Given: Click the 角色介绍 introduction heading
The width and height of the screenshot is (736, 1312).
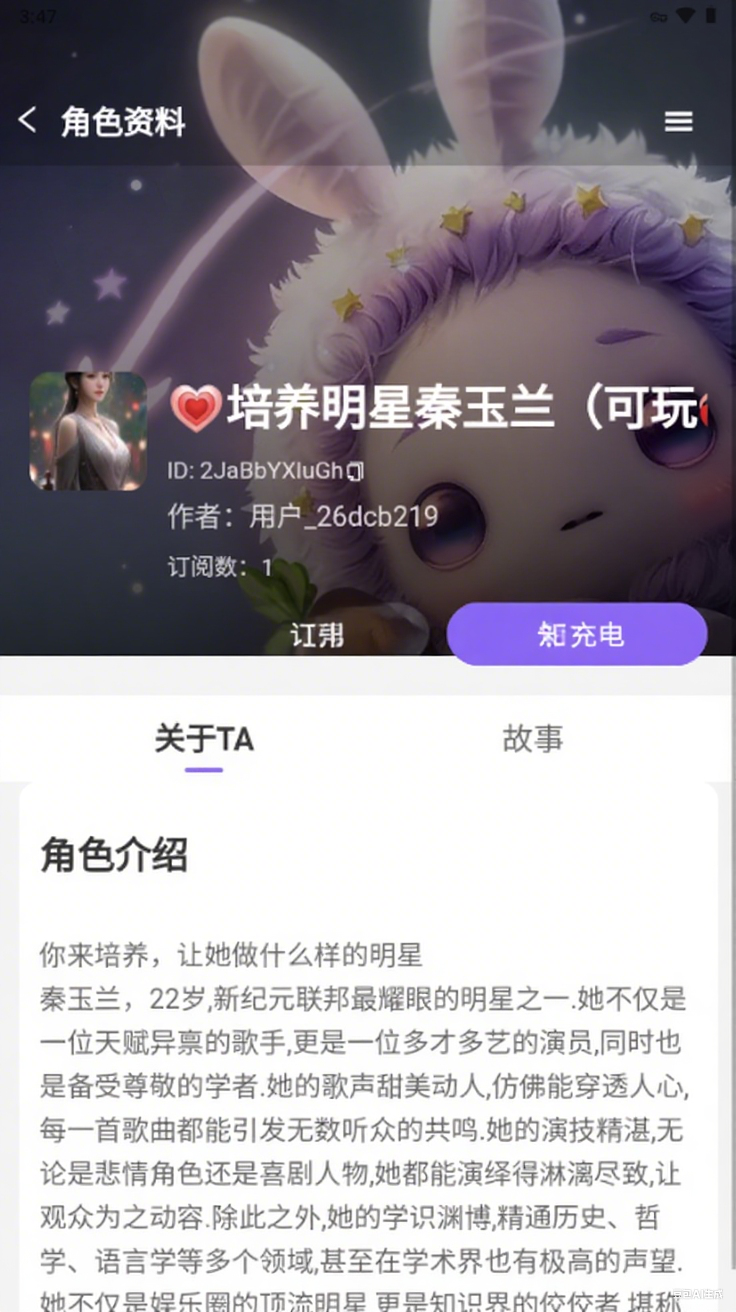Looking at the screenshot, I should pyautogui.click(x=113, y=856).
